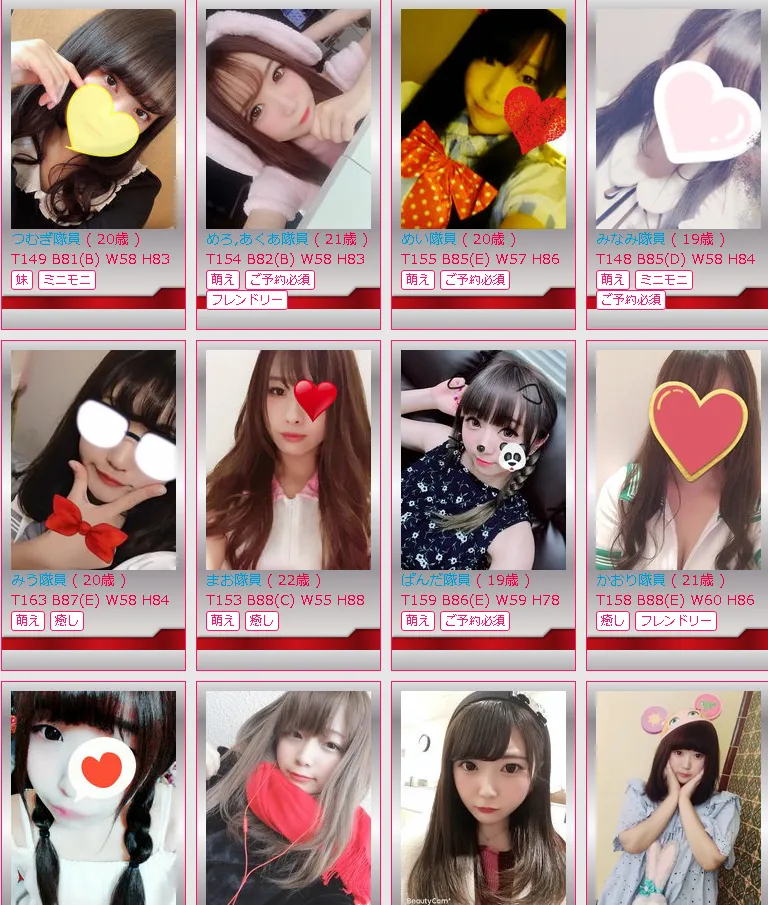The width and height of the screenshot is (768, 905).
Task: Open つむぎ隊員 profile card
Action: point(93,120)
